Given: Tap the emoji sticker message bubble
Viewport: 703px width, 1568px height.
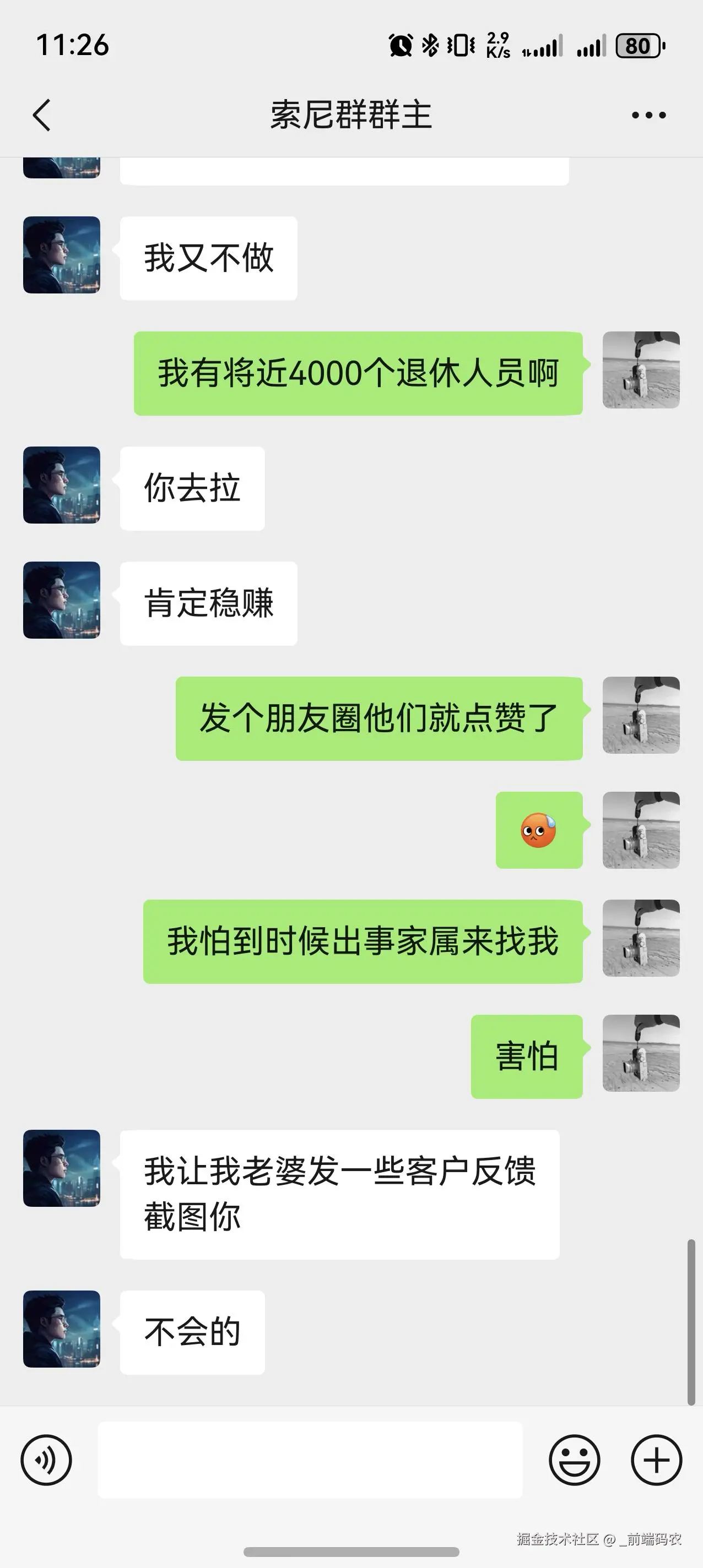Looking at the screenshot, I should (x=540, y=828).
